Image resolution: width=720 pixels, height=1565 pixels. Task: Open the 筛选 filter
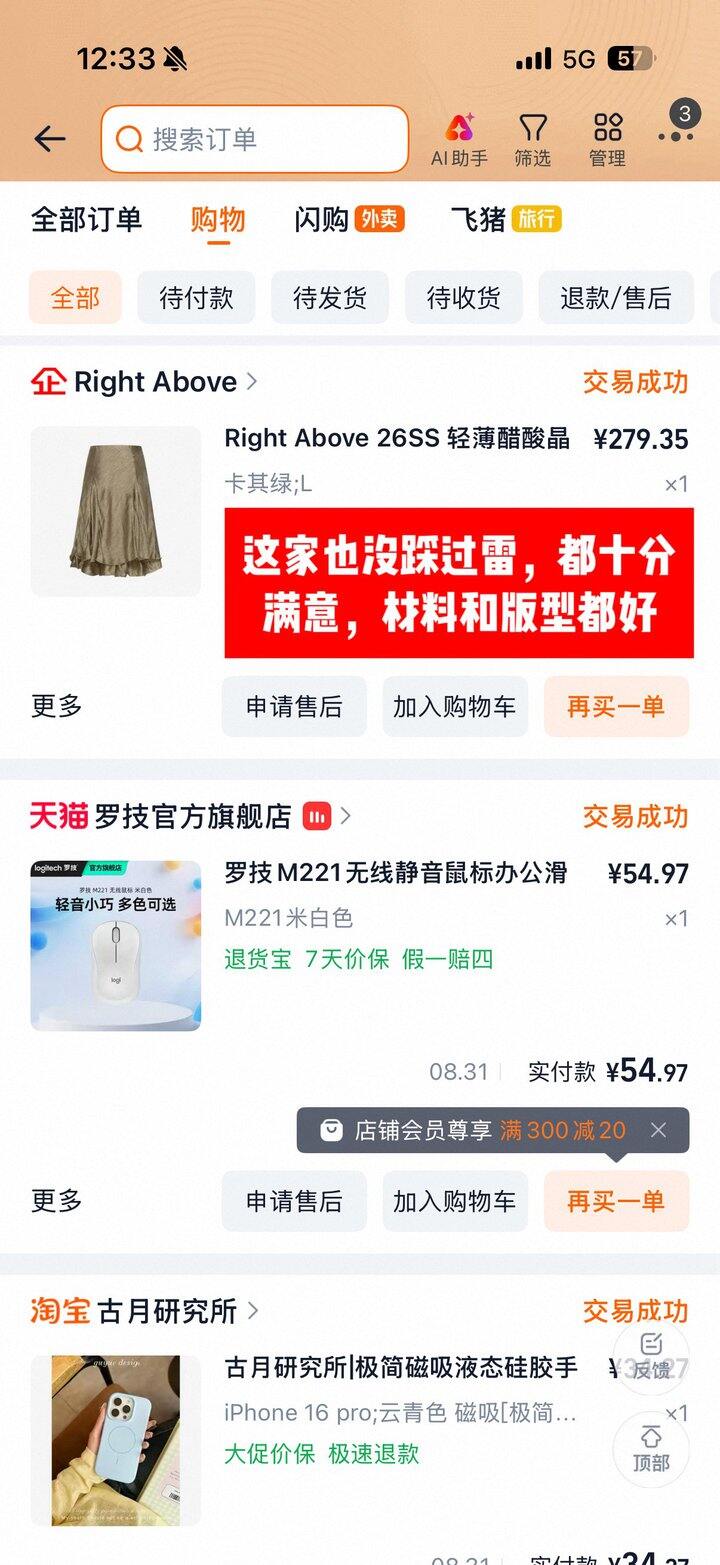(x=533, y=139)
